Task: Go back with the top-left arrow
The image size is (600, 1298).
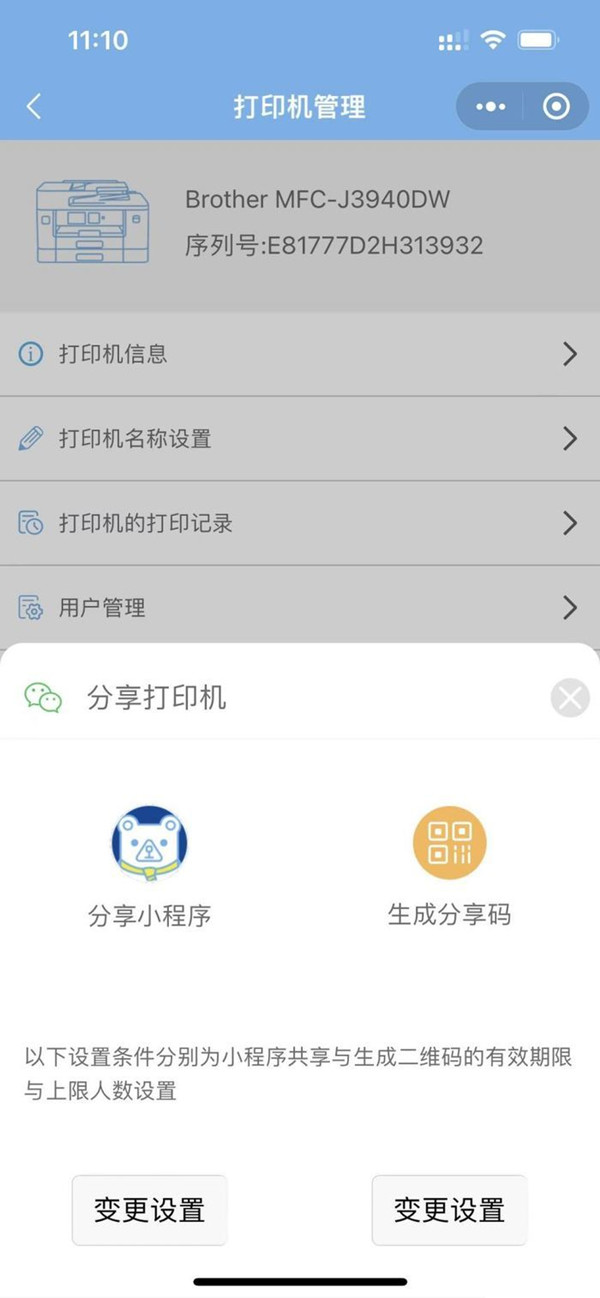Action: 34,107
